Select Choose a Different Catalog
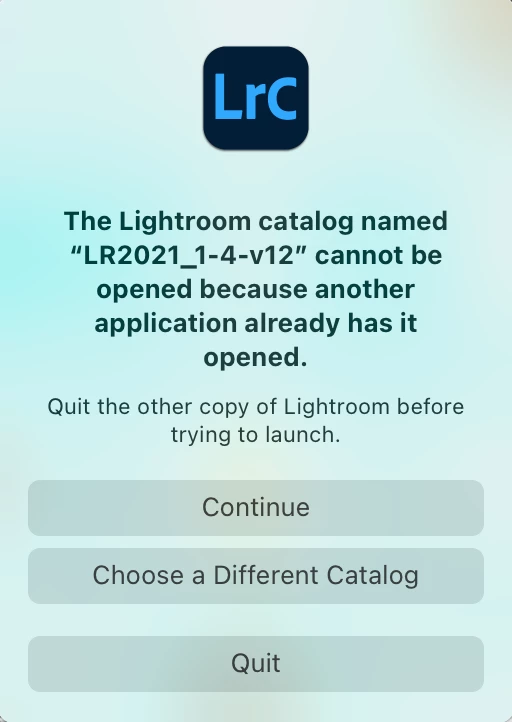512x722 pixels. [x=256, y=576]
